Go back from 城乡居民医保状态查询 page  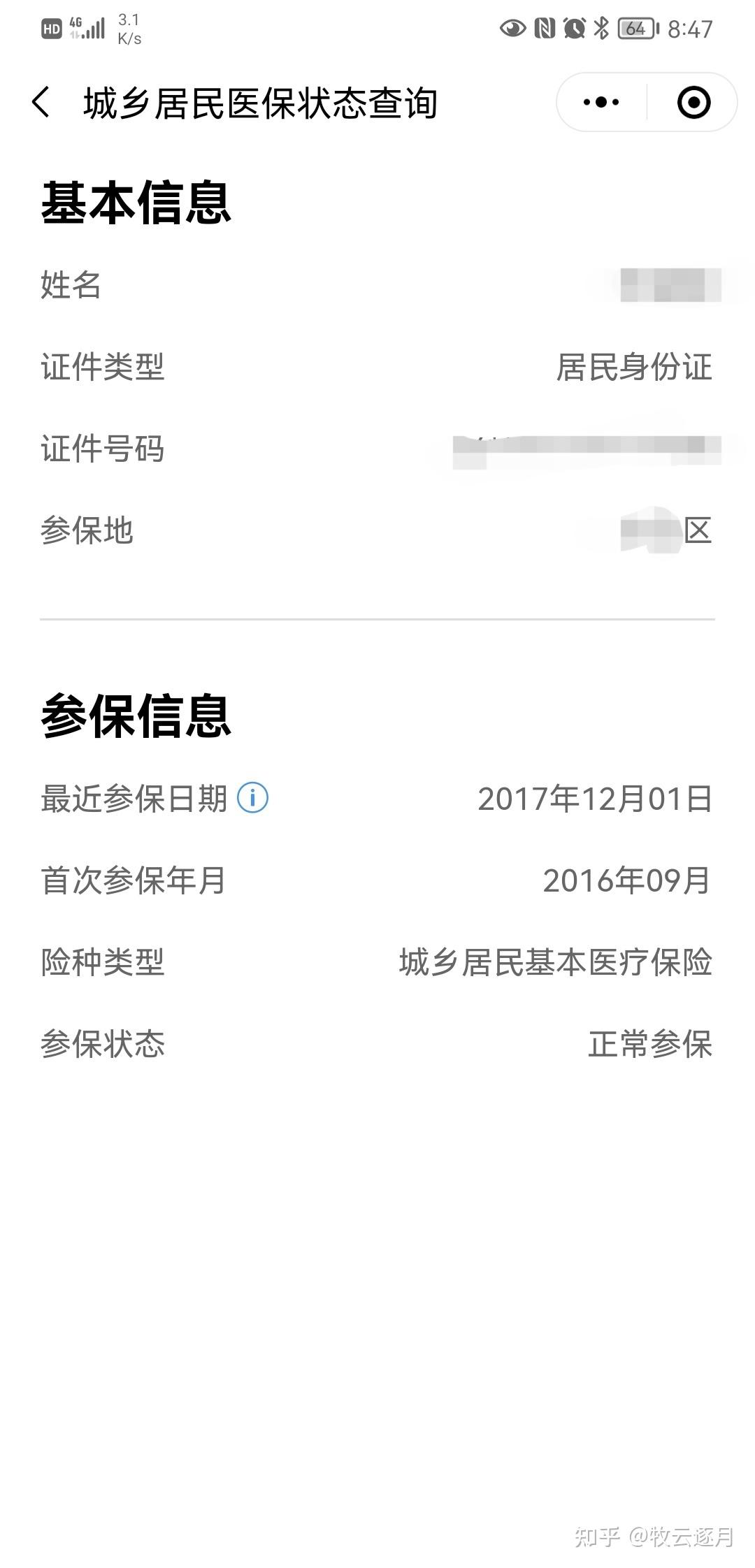click(41, 103)
